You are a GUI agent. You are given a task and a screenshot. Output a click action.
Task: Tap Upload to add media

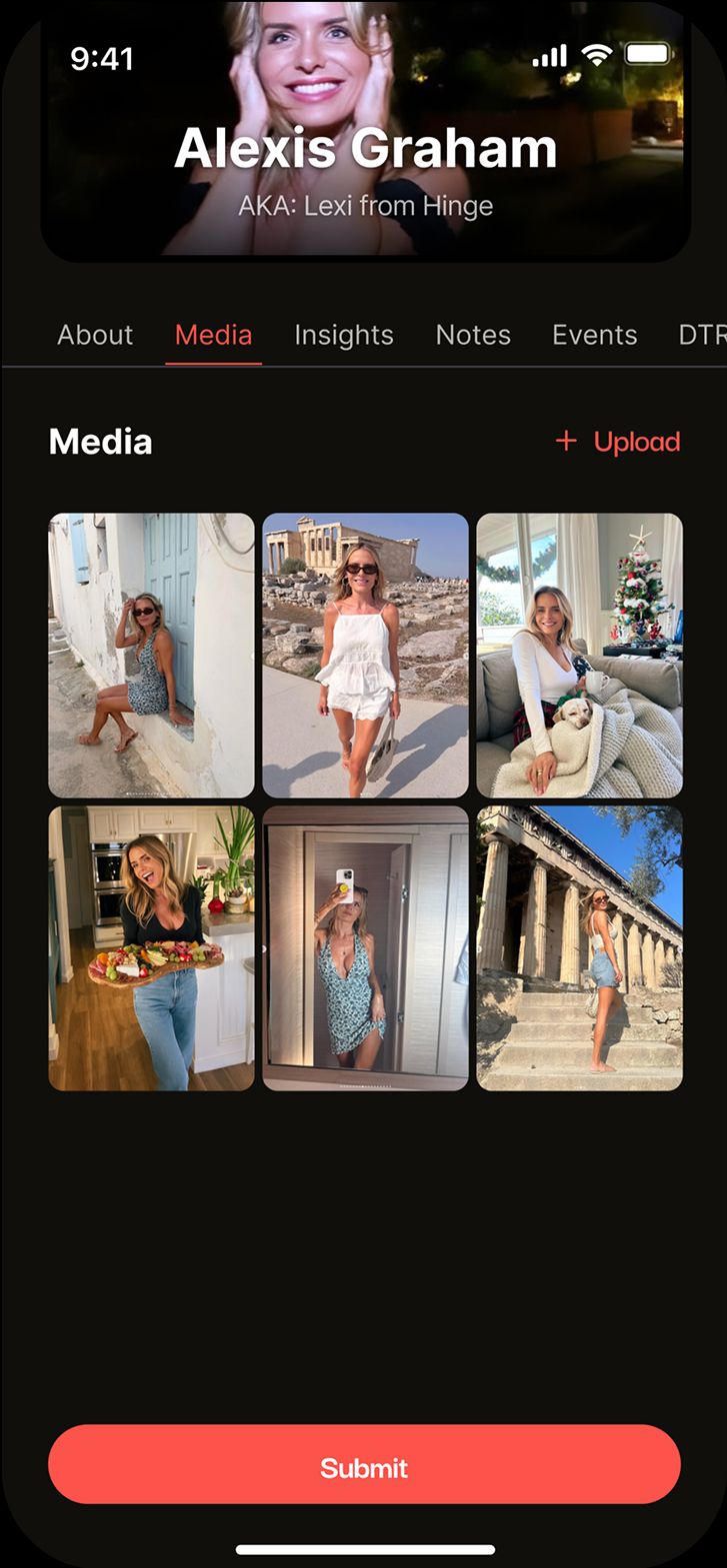click(618, 442)
